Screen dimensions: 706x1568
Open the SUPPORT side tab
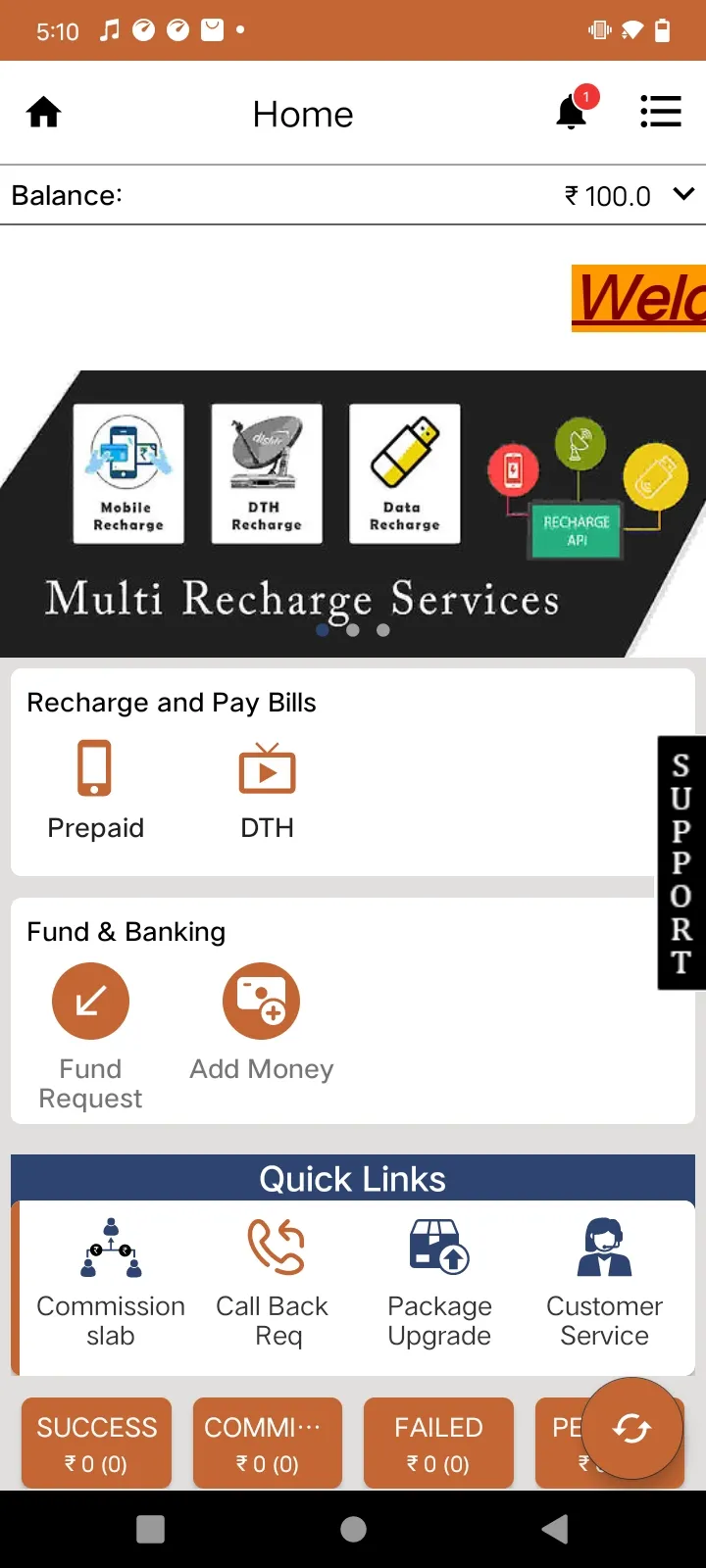[681, 862]
